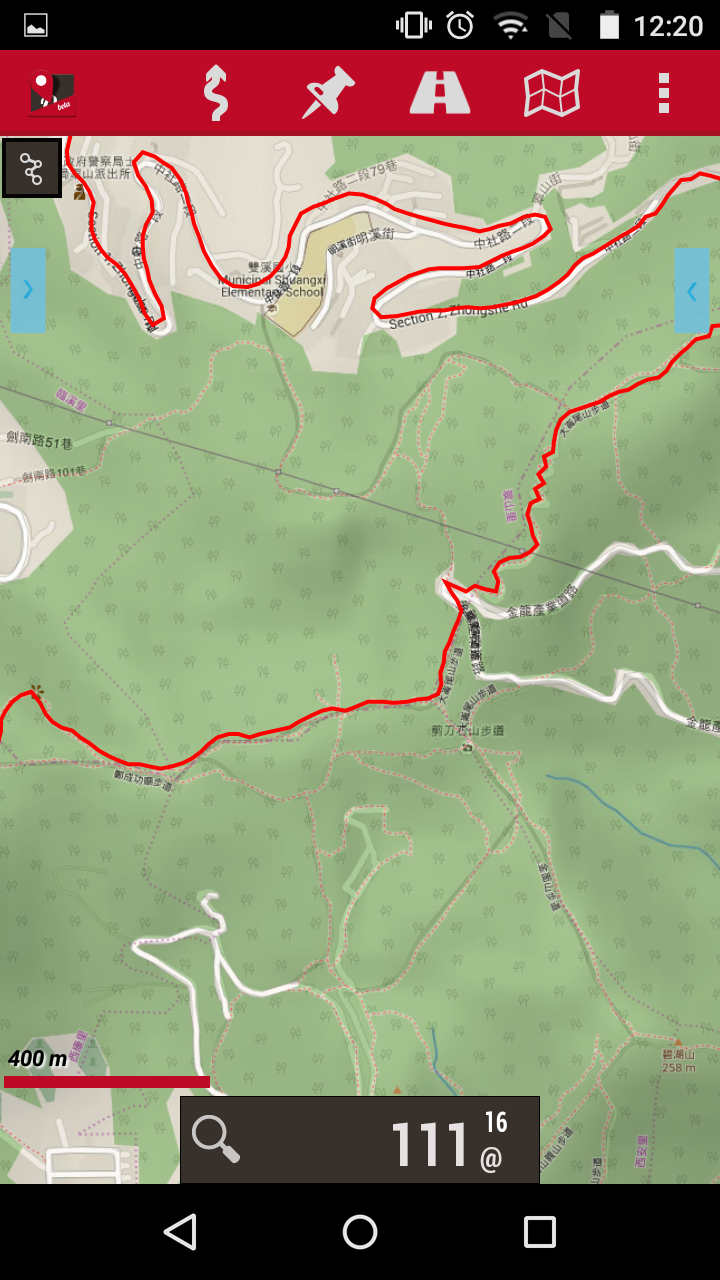Image resolution: width=720 pixels, height=1280 pixels.
Task: Expand the right side panel arrow
Action: click(692, 290)
